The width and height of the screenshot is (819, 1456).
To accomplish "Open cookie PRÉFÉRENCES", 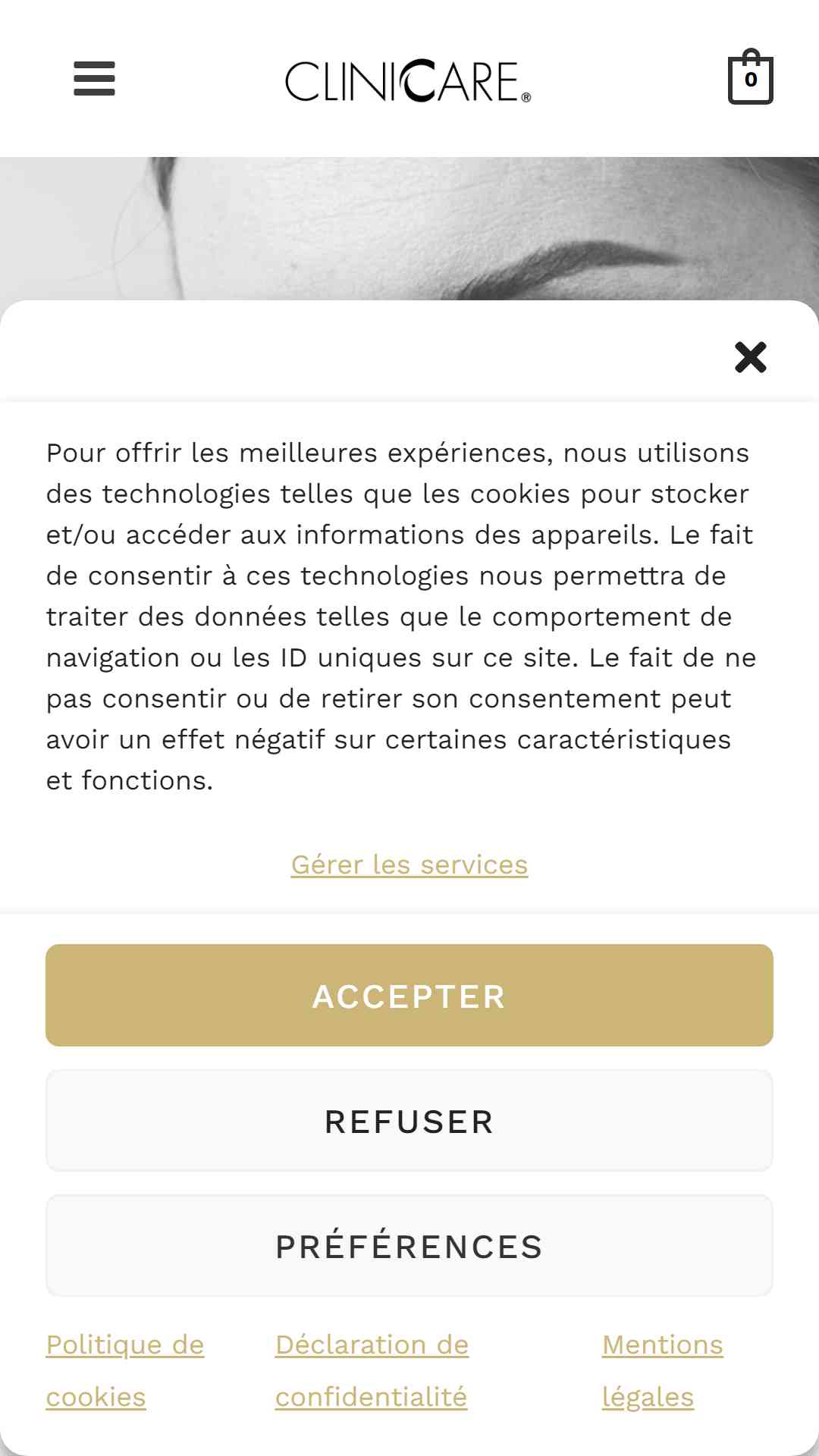I will [409, 1246].
